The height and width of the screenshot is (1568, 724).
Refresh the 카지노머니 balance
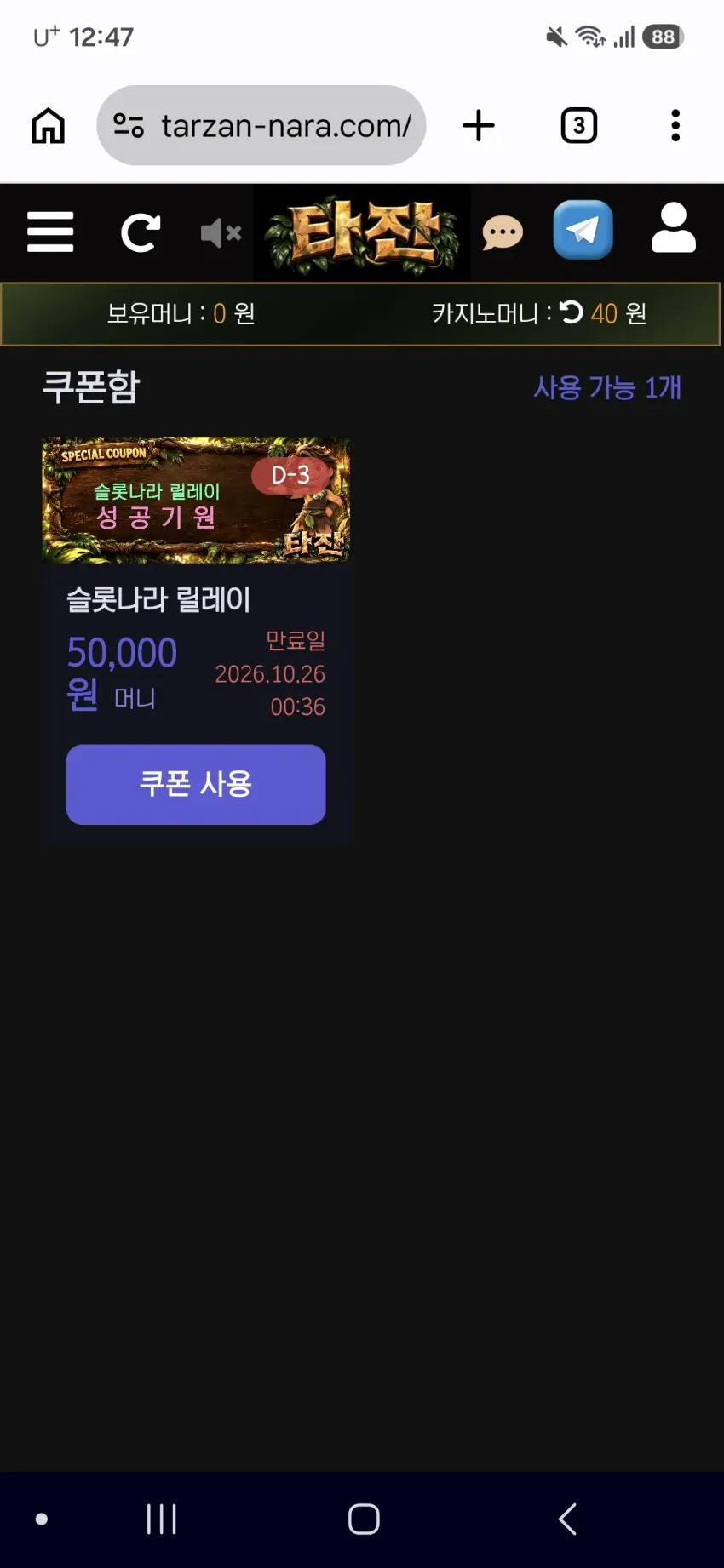pos(572,312)
